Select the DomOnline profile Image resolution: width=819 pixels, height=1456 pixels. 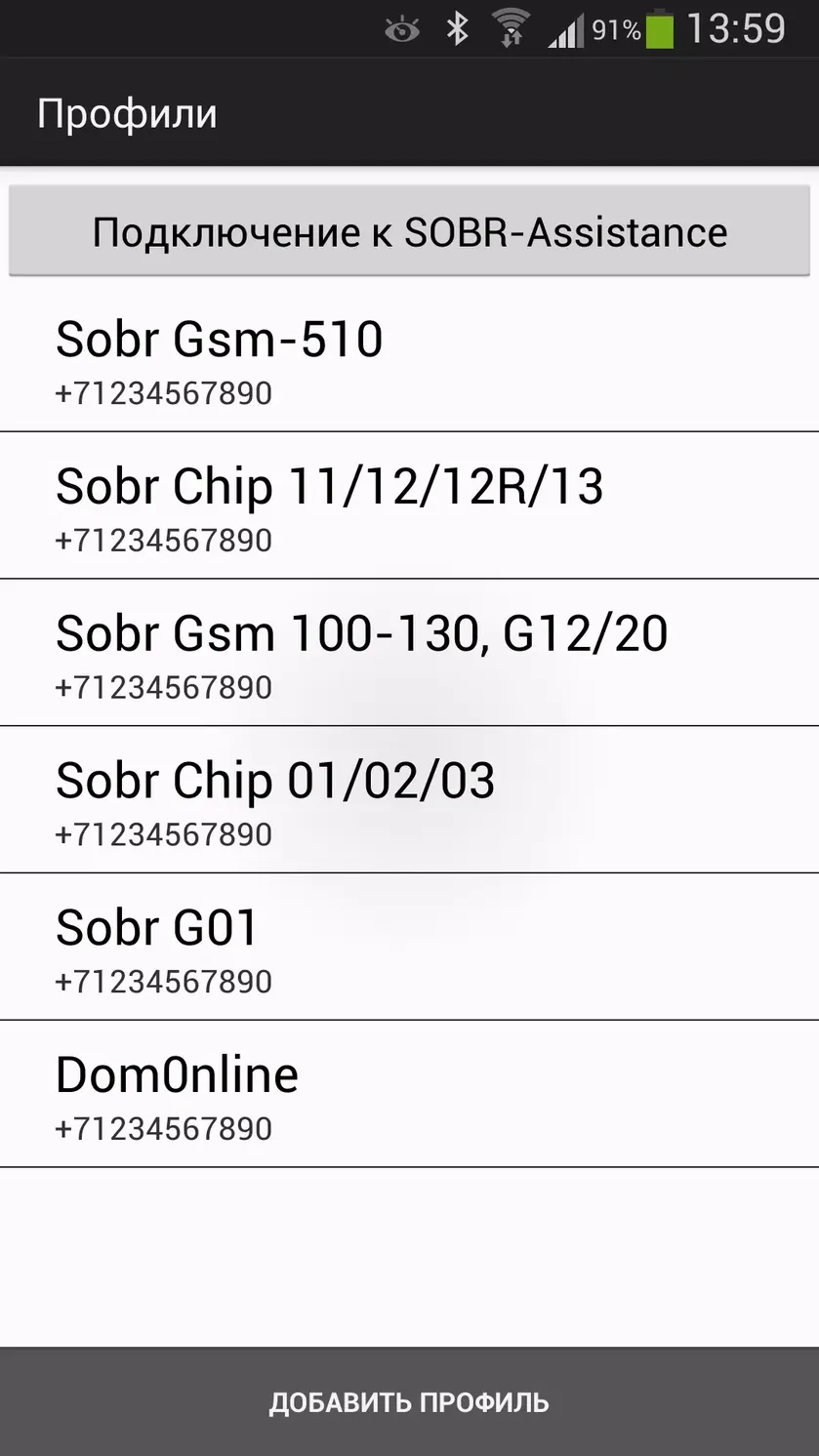409,1095
